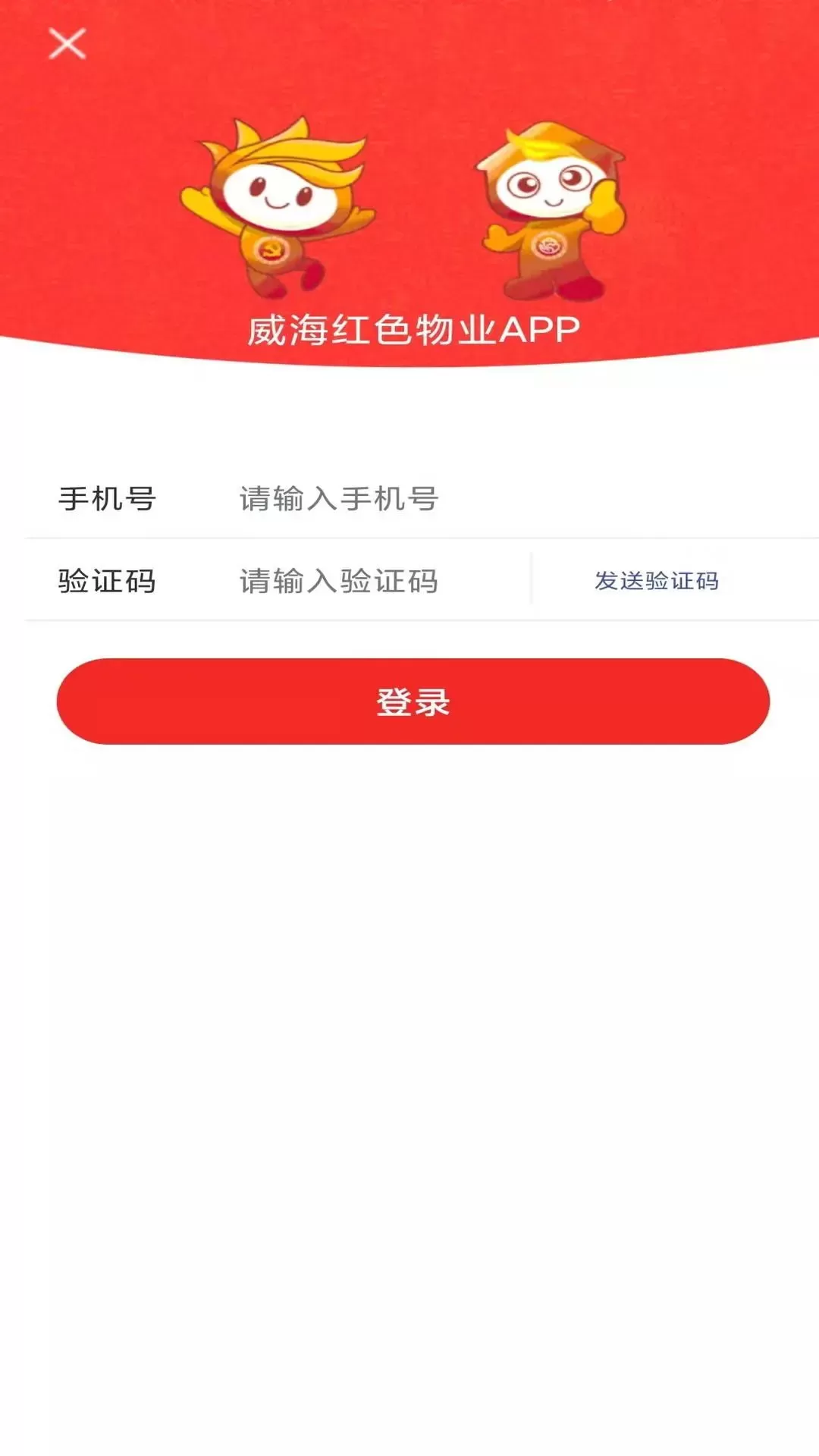Close the login screen with X
Viewport: 819px width, 1456px height.
point(67,43)
